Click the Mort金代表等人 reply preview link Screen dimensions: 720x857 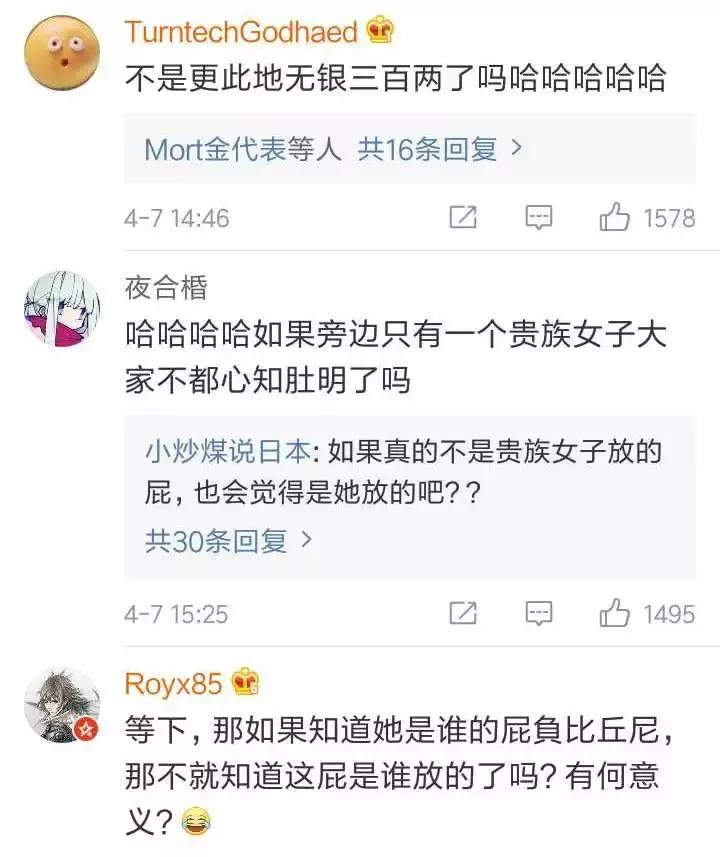[250, 146]
